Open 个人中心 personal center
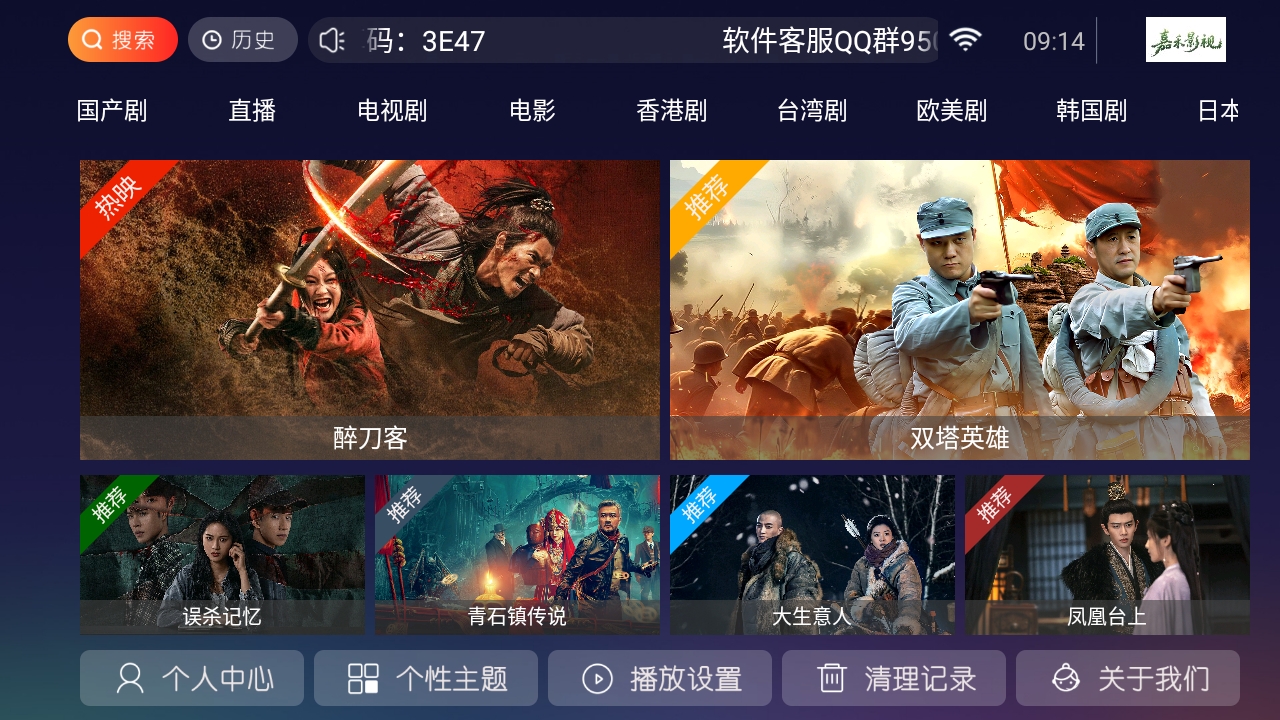The width and height of the screenshot is (1280, 720). pyautogui.click(x=192, y=679)
